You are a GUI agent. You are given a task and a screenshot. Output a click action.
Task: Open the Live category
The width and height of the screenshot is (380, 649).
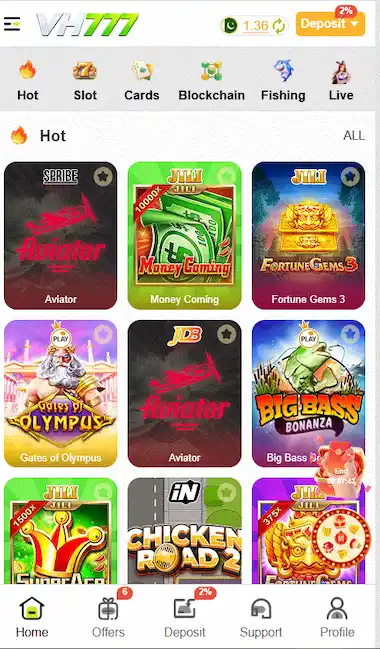point(341,81)
